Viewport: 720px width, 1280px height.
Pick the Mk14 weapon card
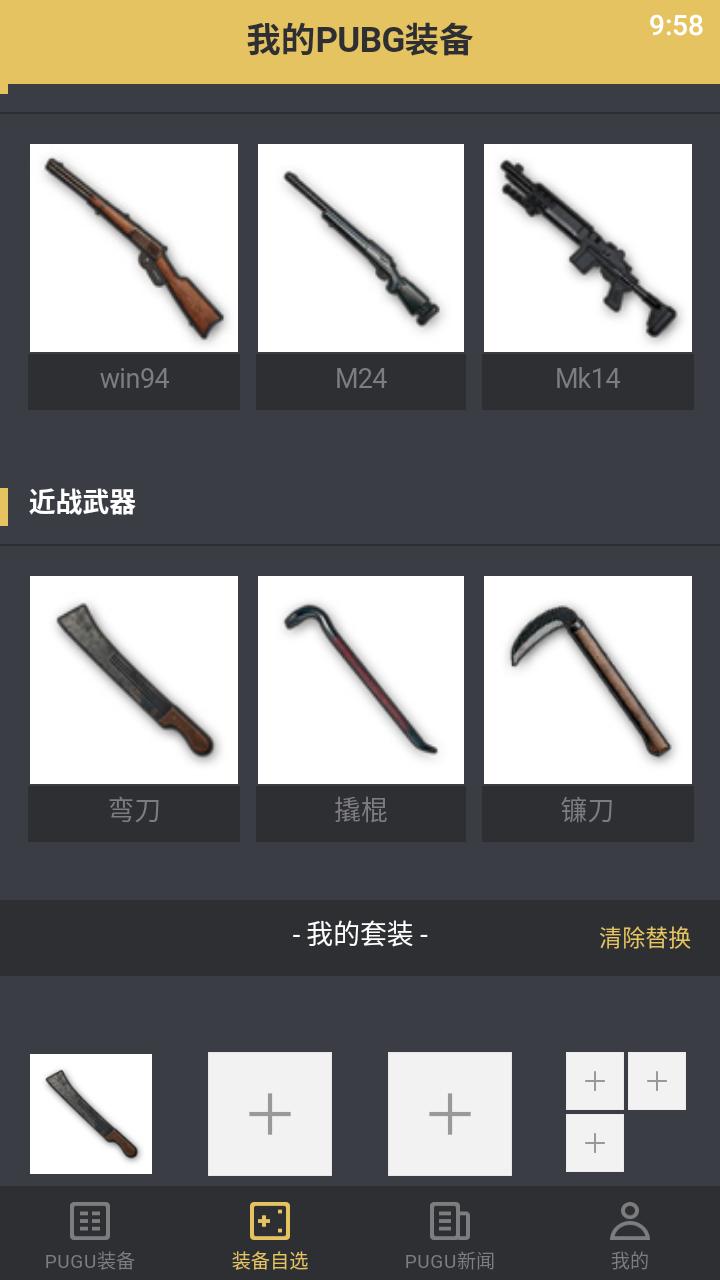point(588,277)
